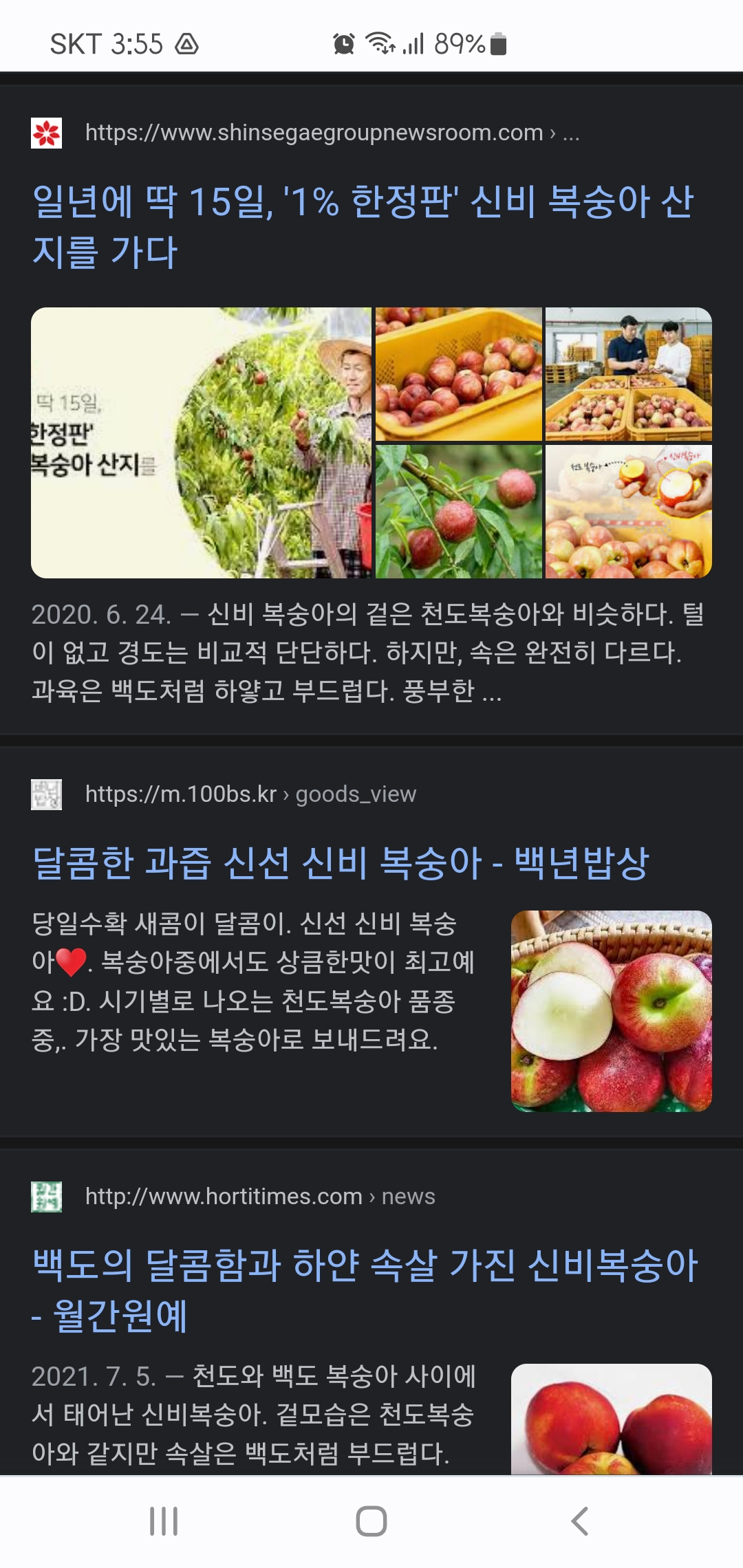View the hand holding cut peach image
The height and width of the screenshot is (1568, 743).
pos(629,512)
